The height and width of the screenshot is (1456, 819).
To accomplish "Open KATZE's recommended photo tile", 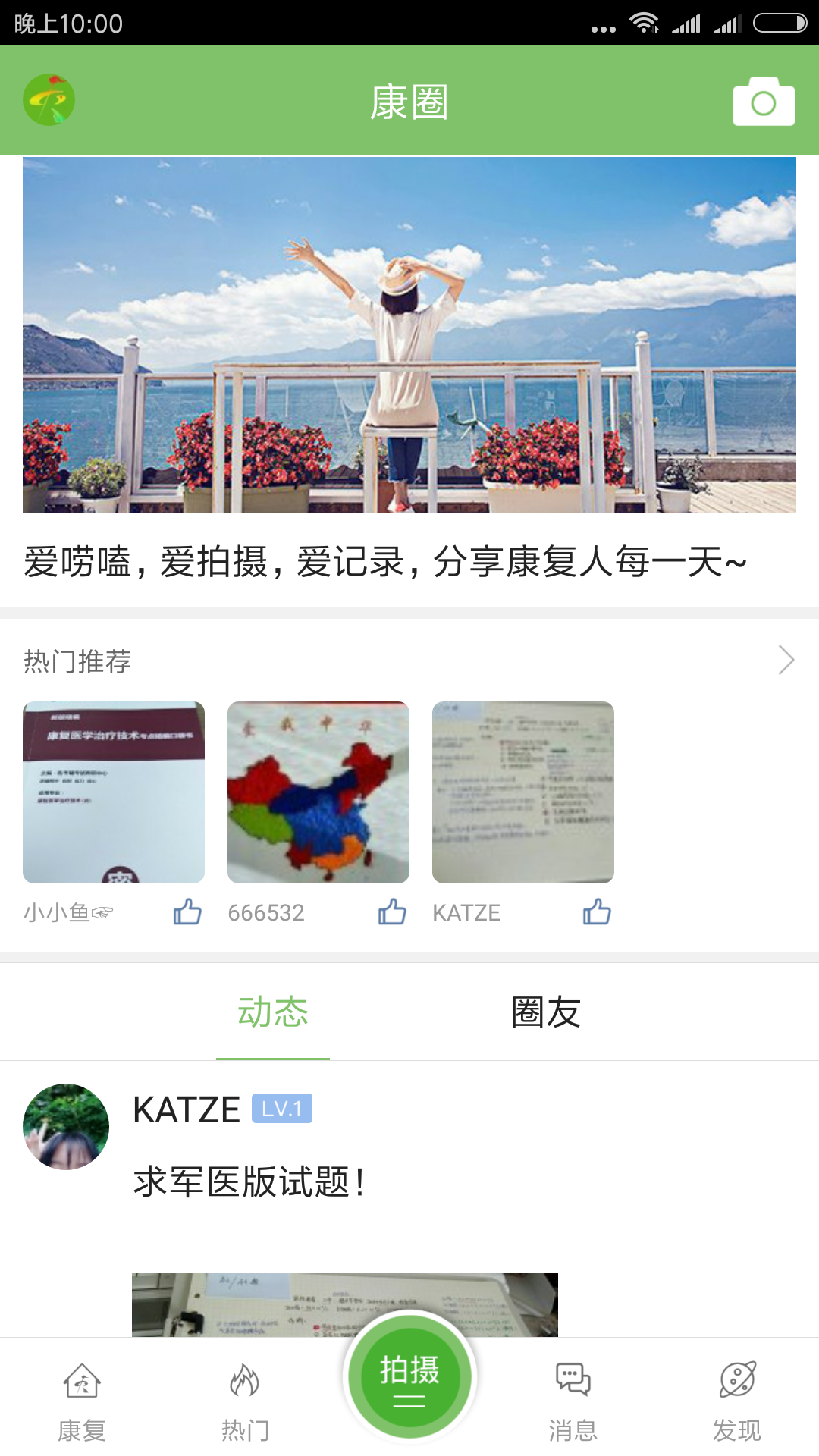I will coord(523,792).
